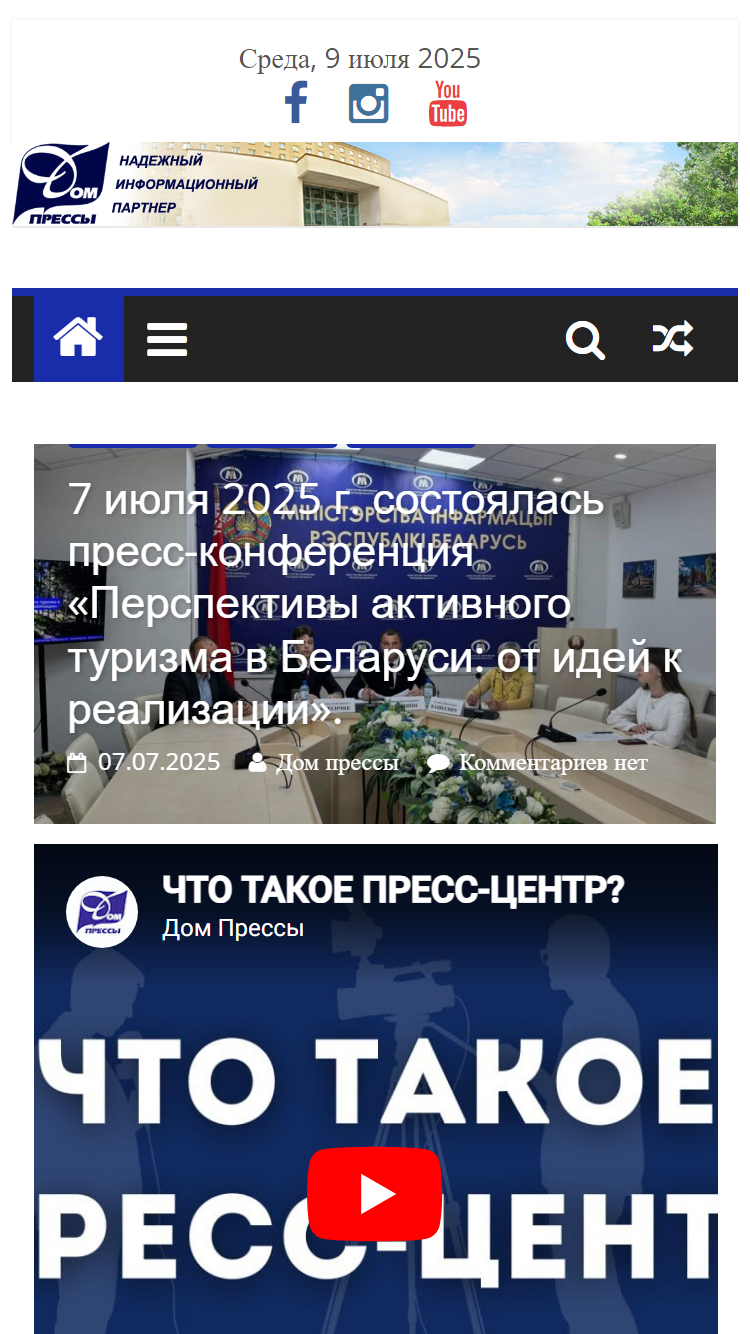
Task: Open the Facebook page icon
Action: tap(296, 103)
